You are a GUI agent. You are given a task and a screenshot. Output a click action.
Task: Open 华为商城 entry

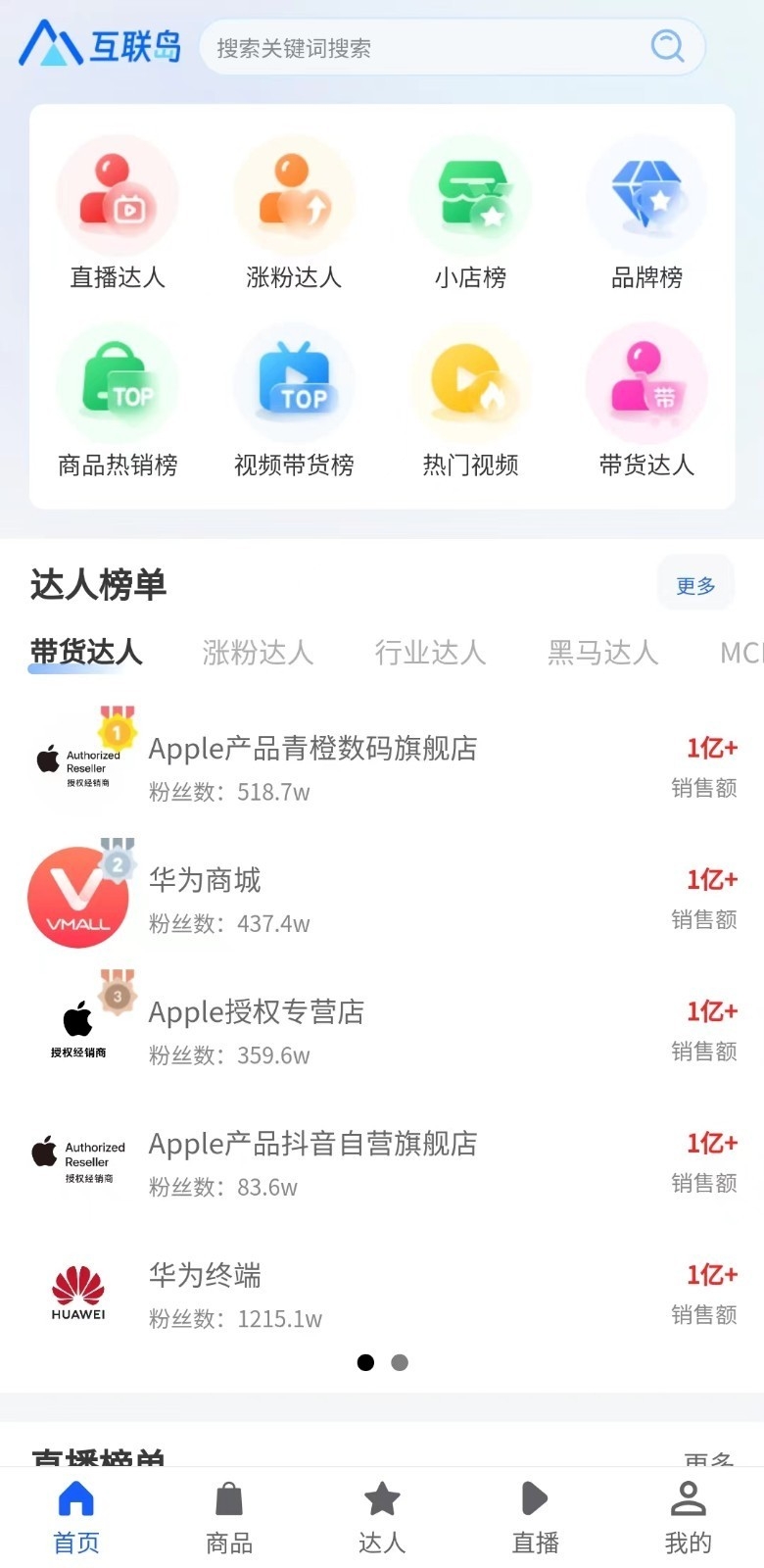coord(382,899)
